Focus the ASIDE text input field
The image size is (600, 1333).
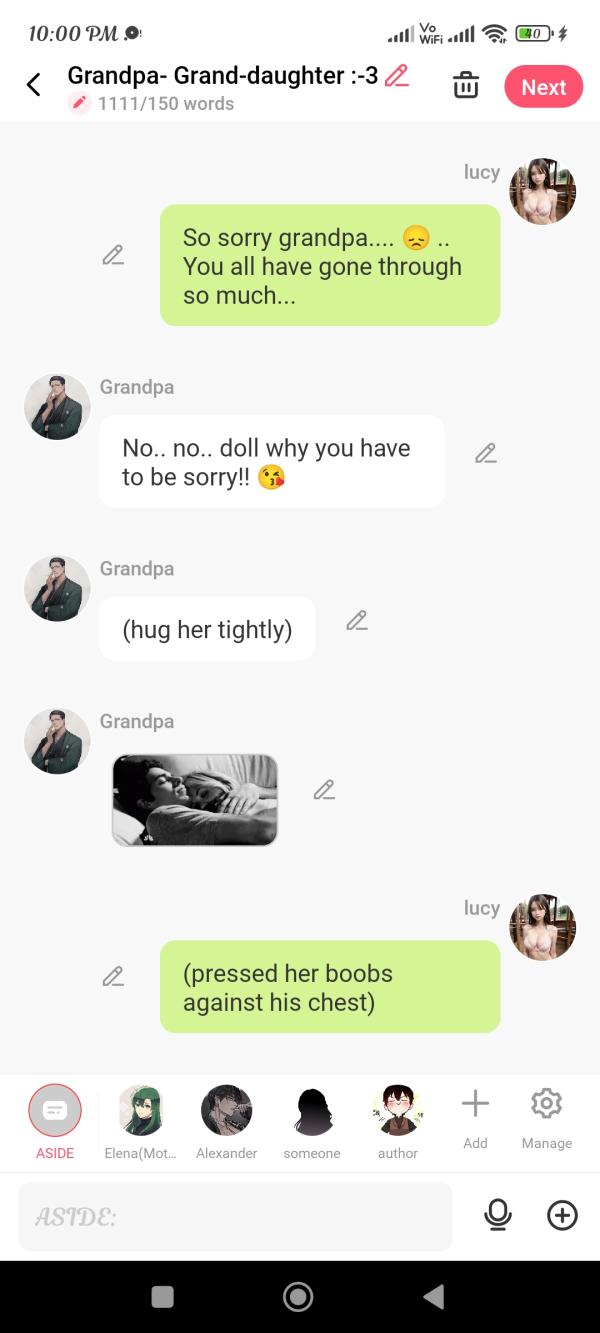point(235,1216)
